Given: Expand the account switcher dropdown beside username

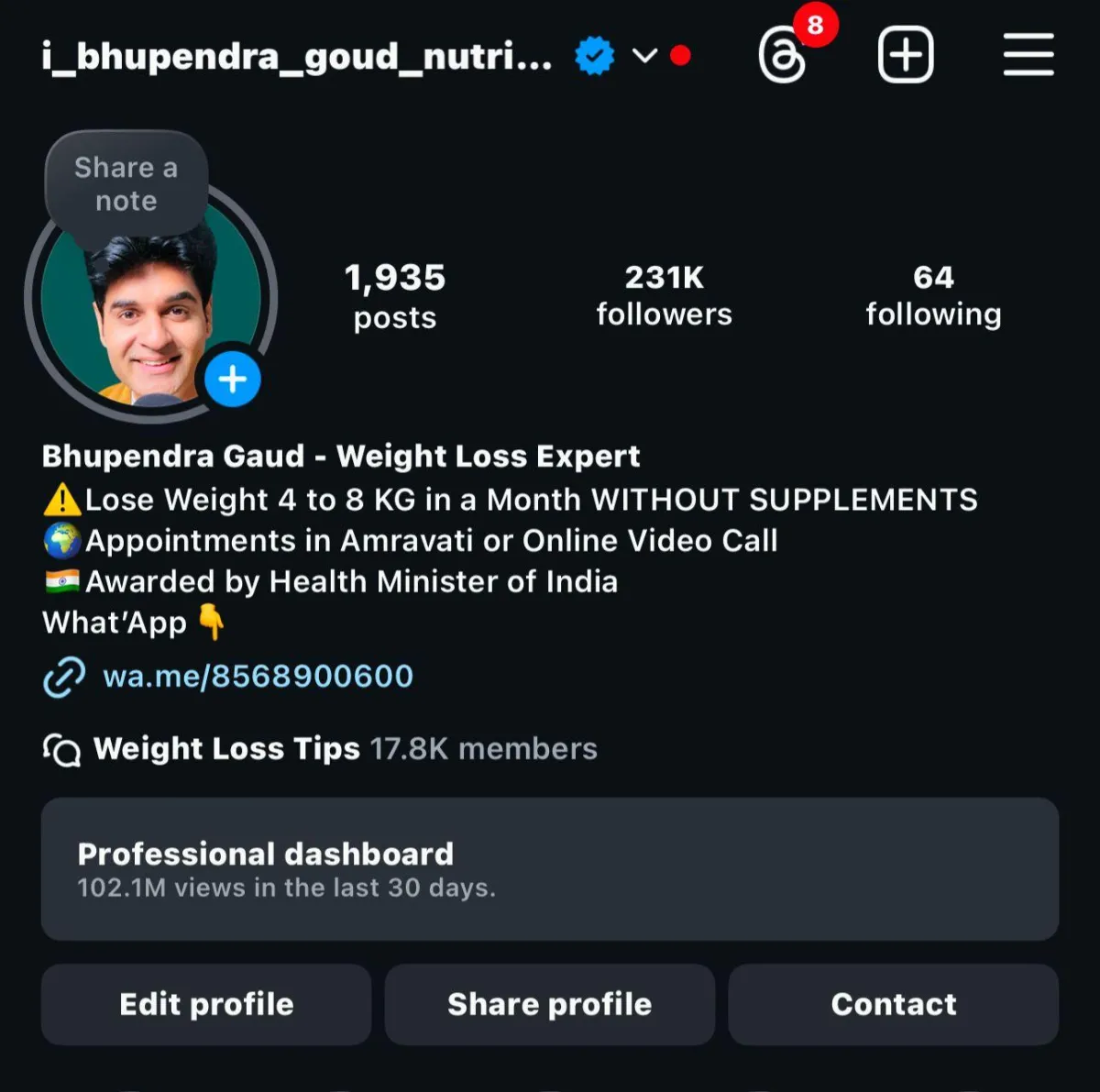Looking at the screenshot, I should point(645,56).
